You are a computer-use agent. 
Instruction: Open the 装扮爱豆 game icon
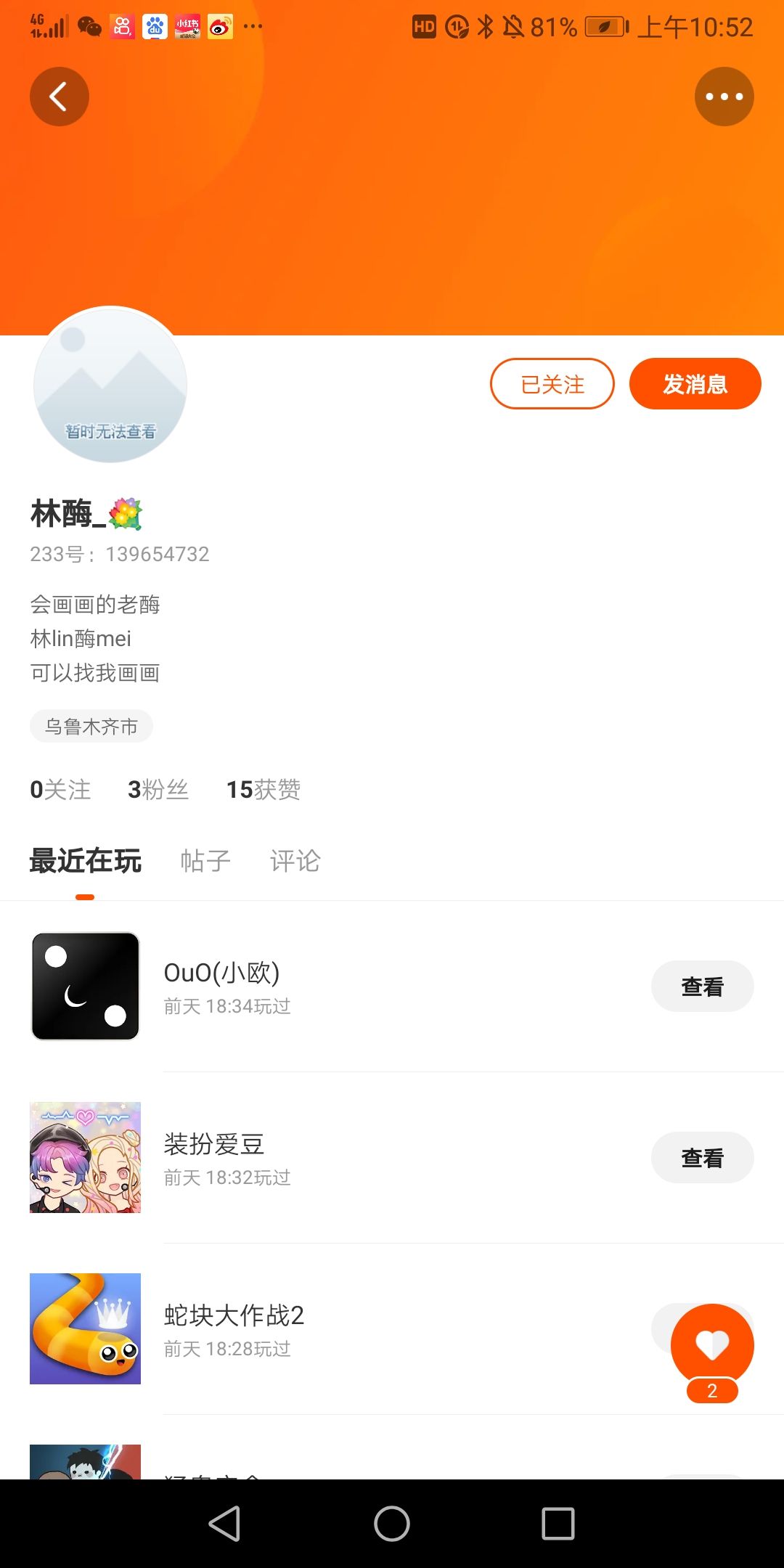pos(86,1157)
